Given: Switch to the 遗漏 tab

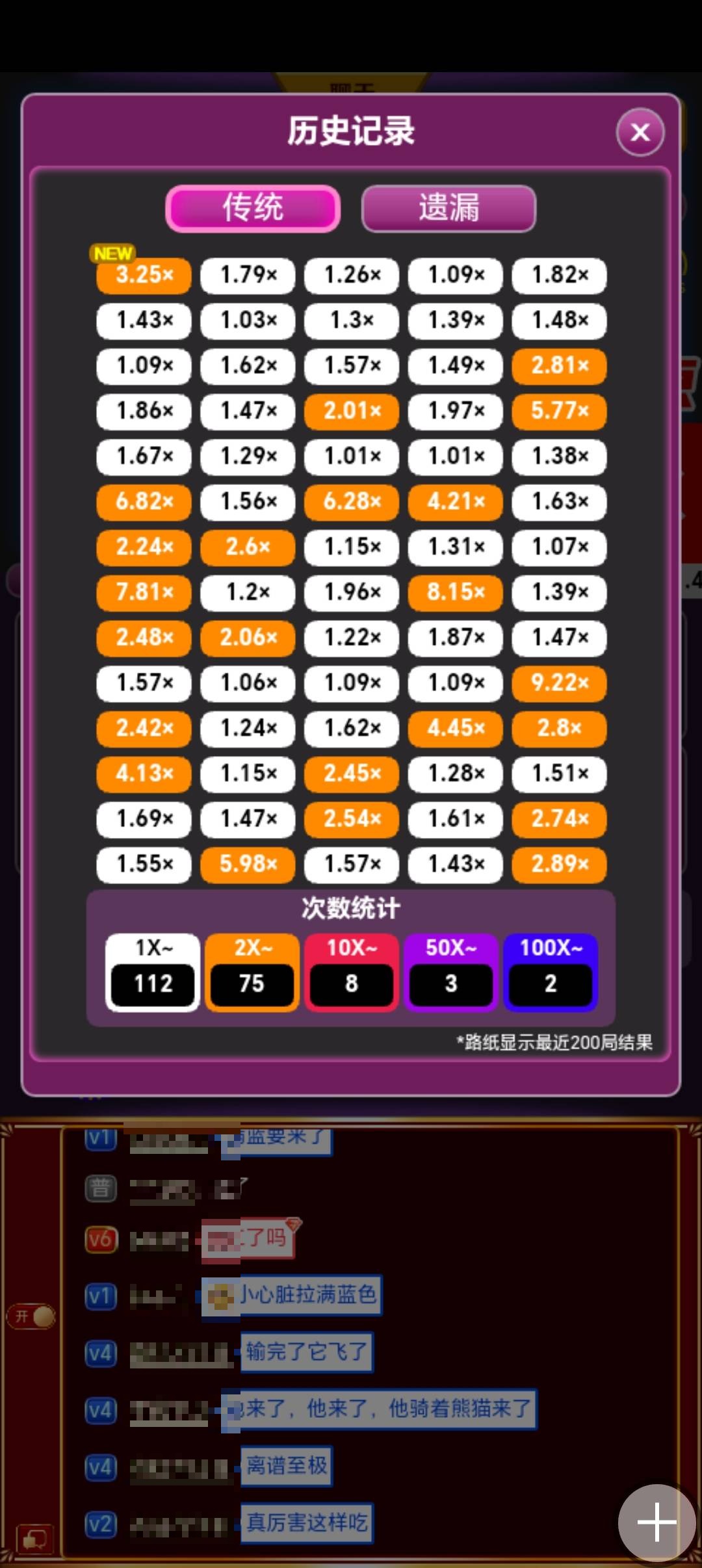Looking at the screenshot, I should 448,208.
